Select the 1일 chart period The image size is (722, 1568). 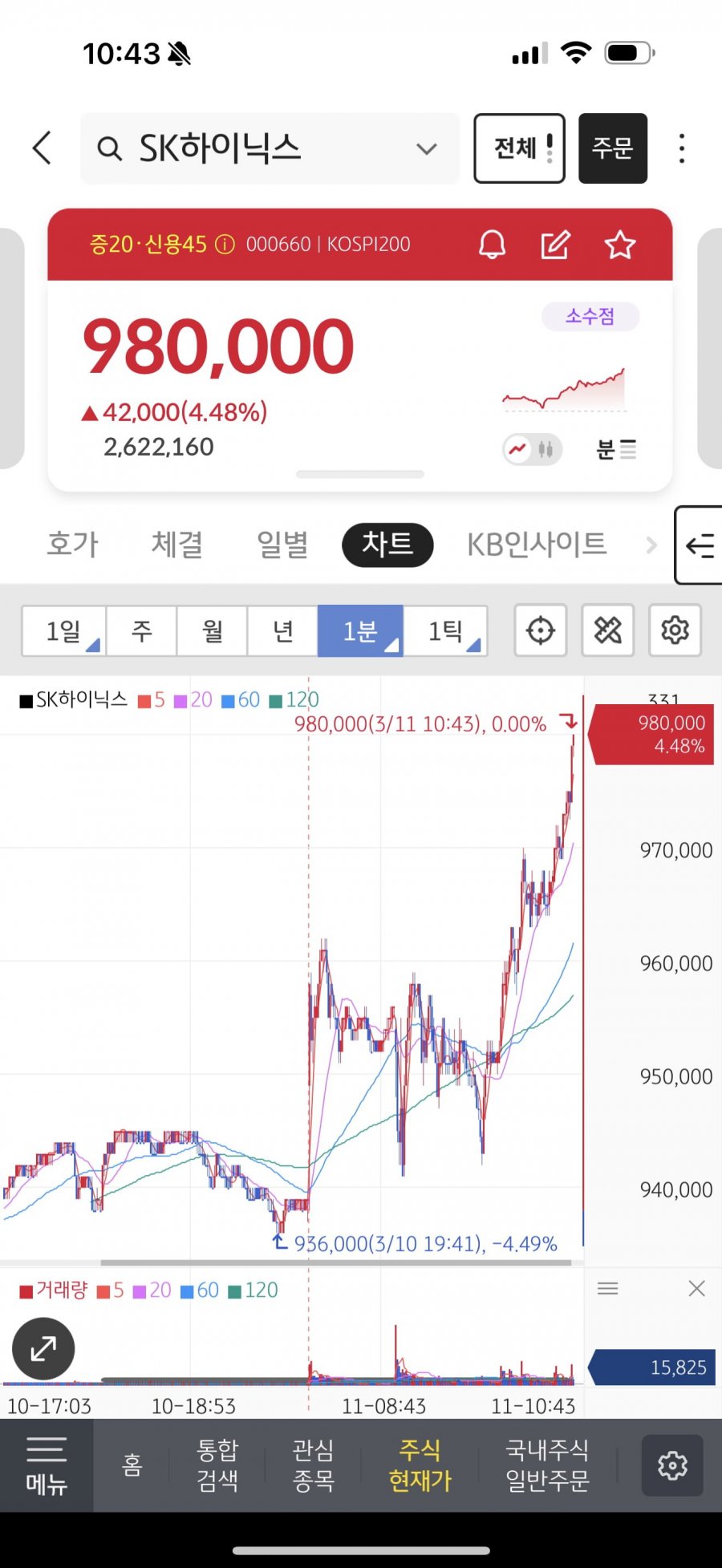(64, 631)
